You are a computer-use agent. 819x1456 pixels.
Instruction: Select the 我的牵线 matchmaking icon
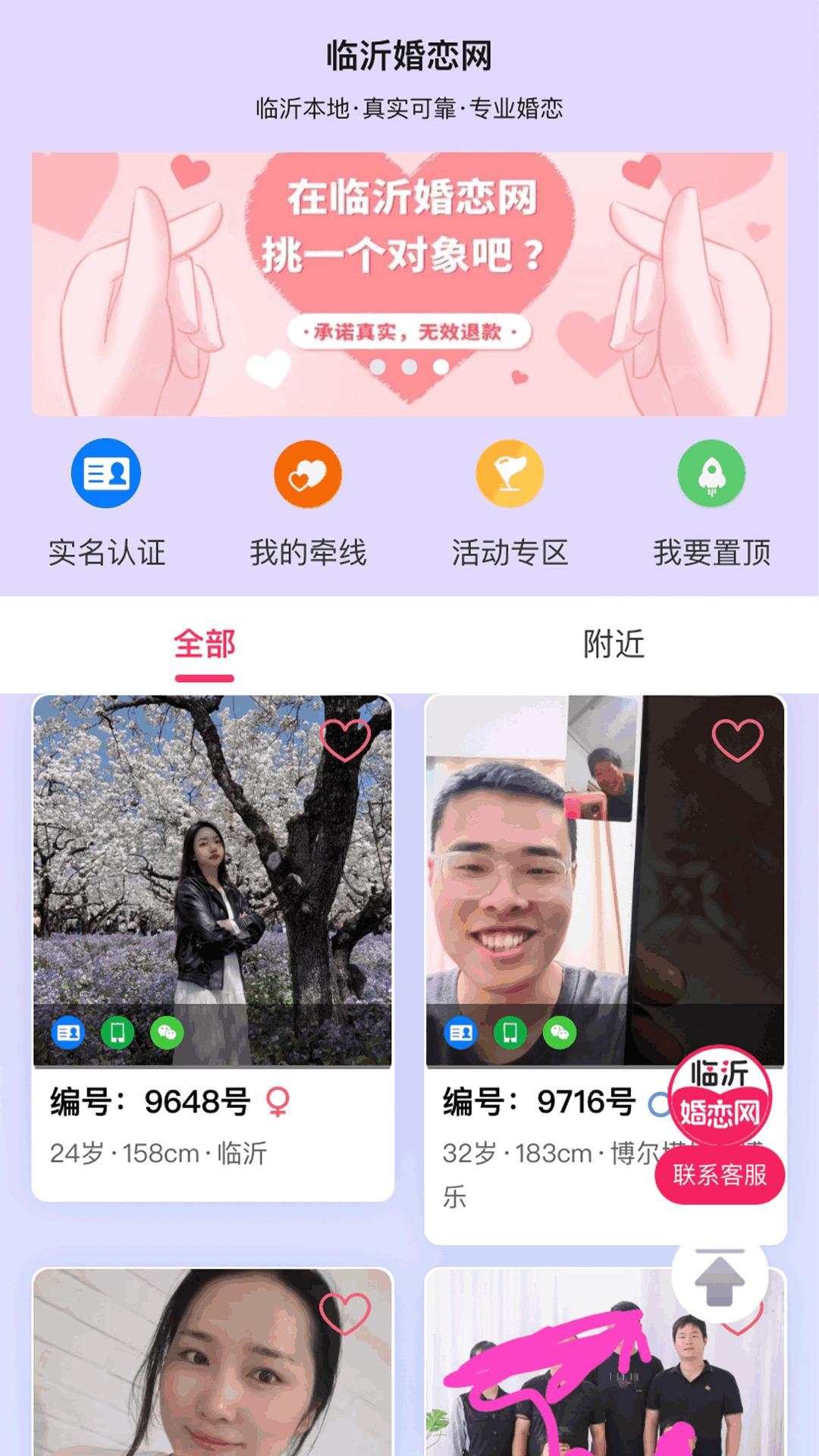point(307,472)
